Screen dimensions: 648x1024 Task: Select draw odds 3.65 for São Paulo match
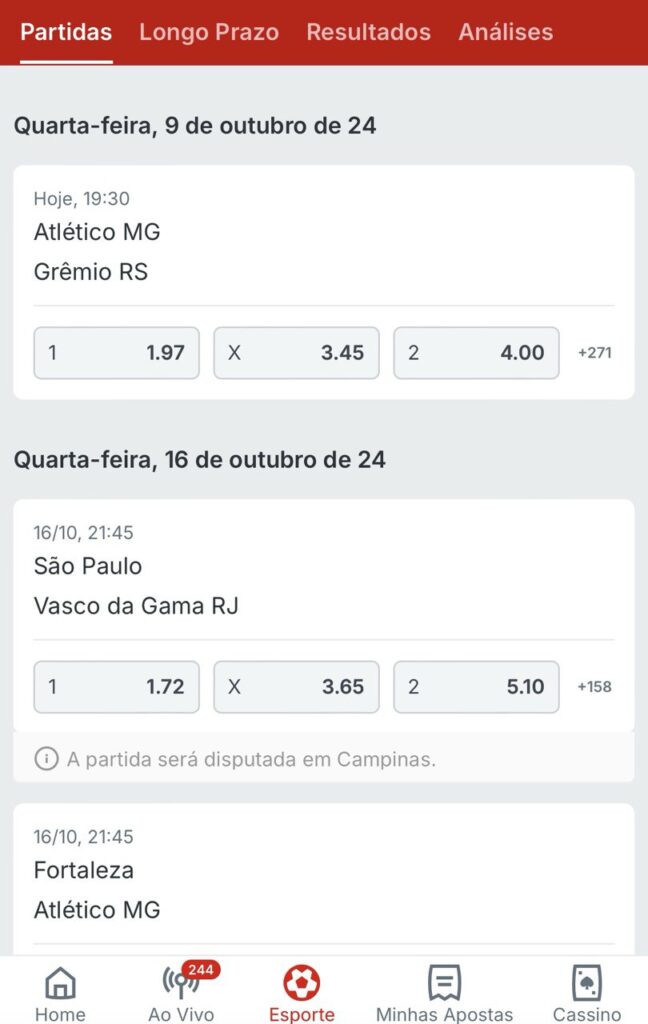296,687
